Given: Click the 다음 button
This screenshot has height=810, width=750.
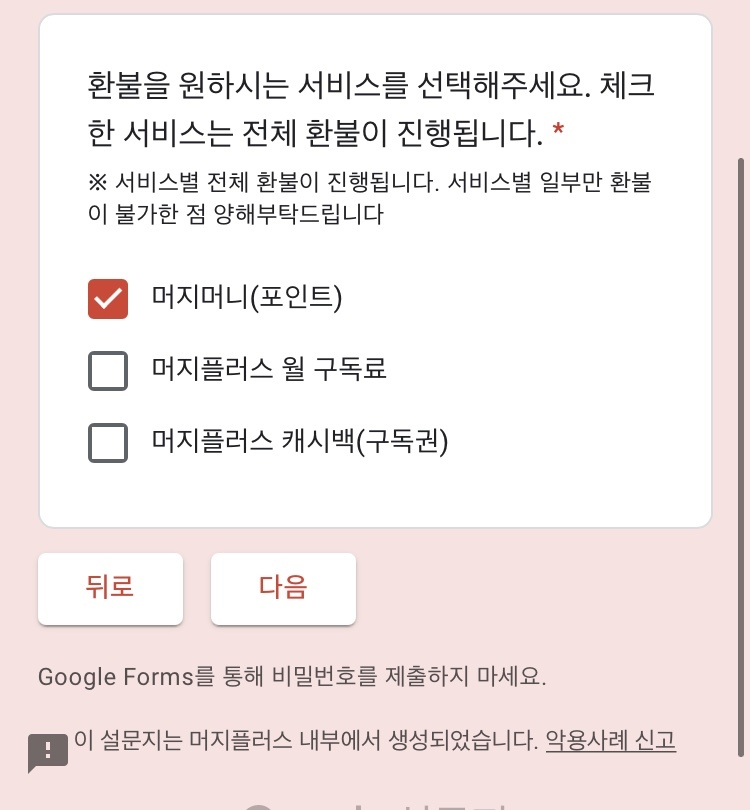Looking at the screenshot, I should [x=283, y=589].
